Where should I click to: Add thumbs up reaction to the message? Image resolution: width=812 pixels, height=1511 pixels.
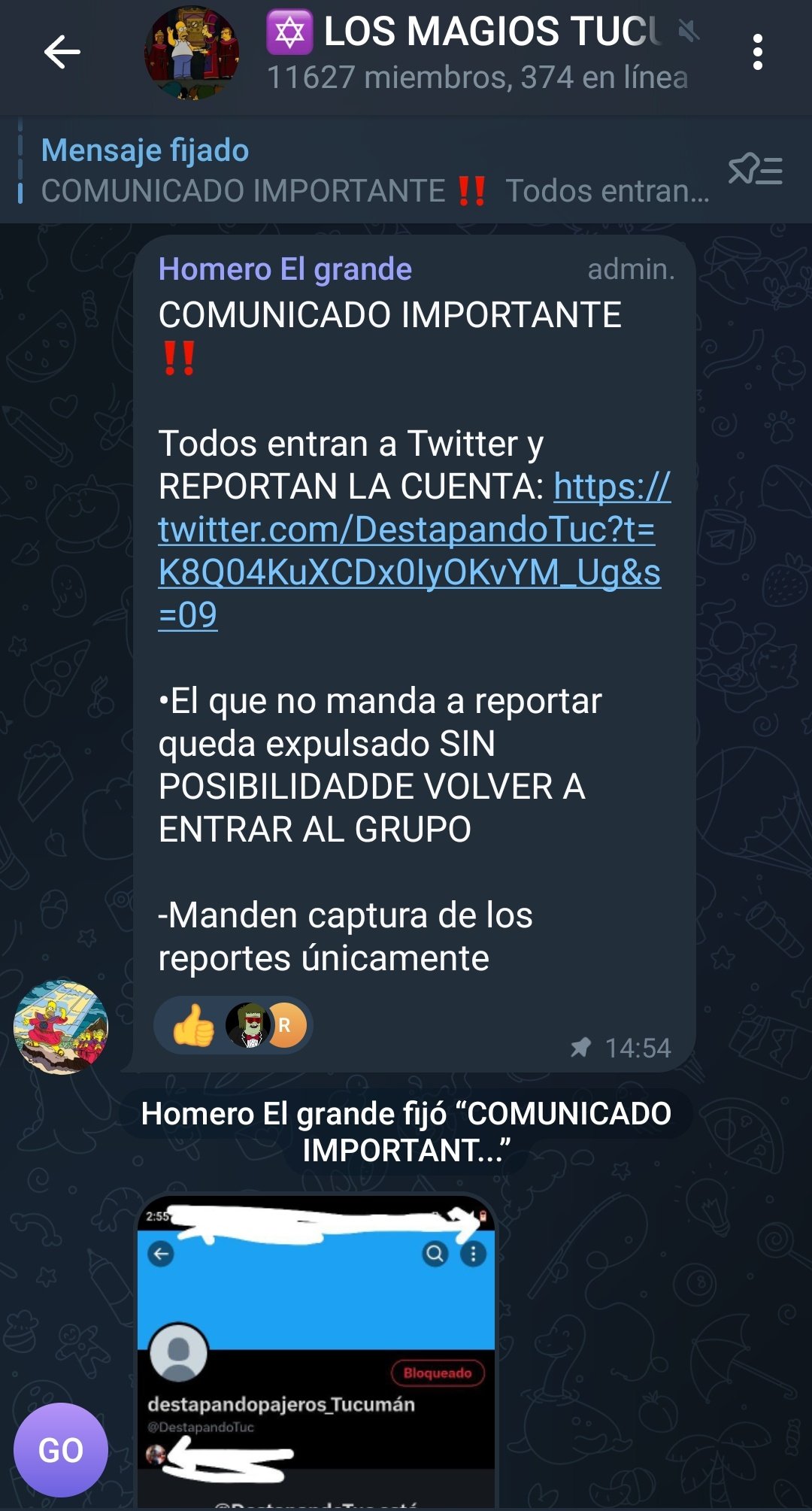(194, 1025)
